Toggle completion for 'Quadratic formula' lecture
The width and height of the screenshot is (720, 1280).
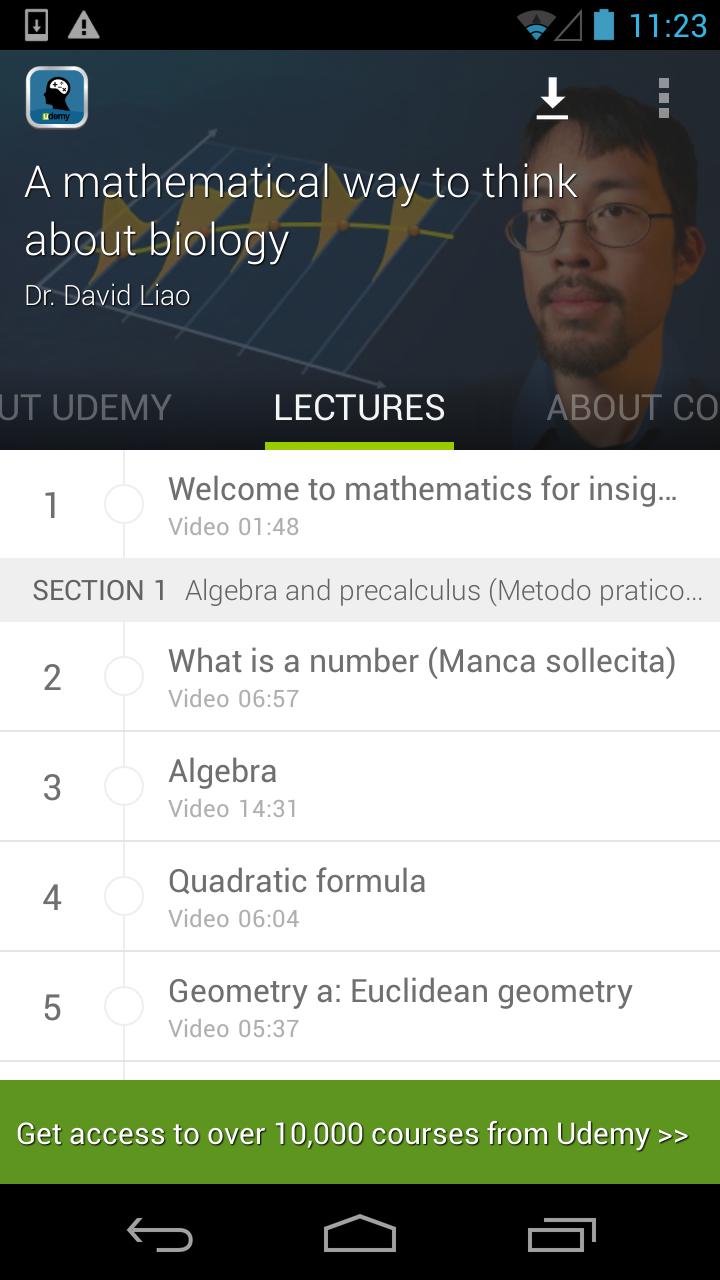click(x=124, y=896)
